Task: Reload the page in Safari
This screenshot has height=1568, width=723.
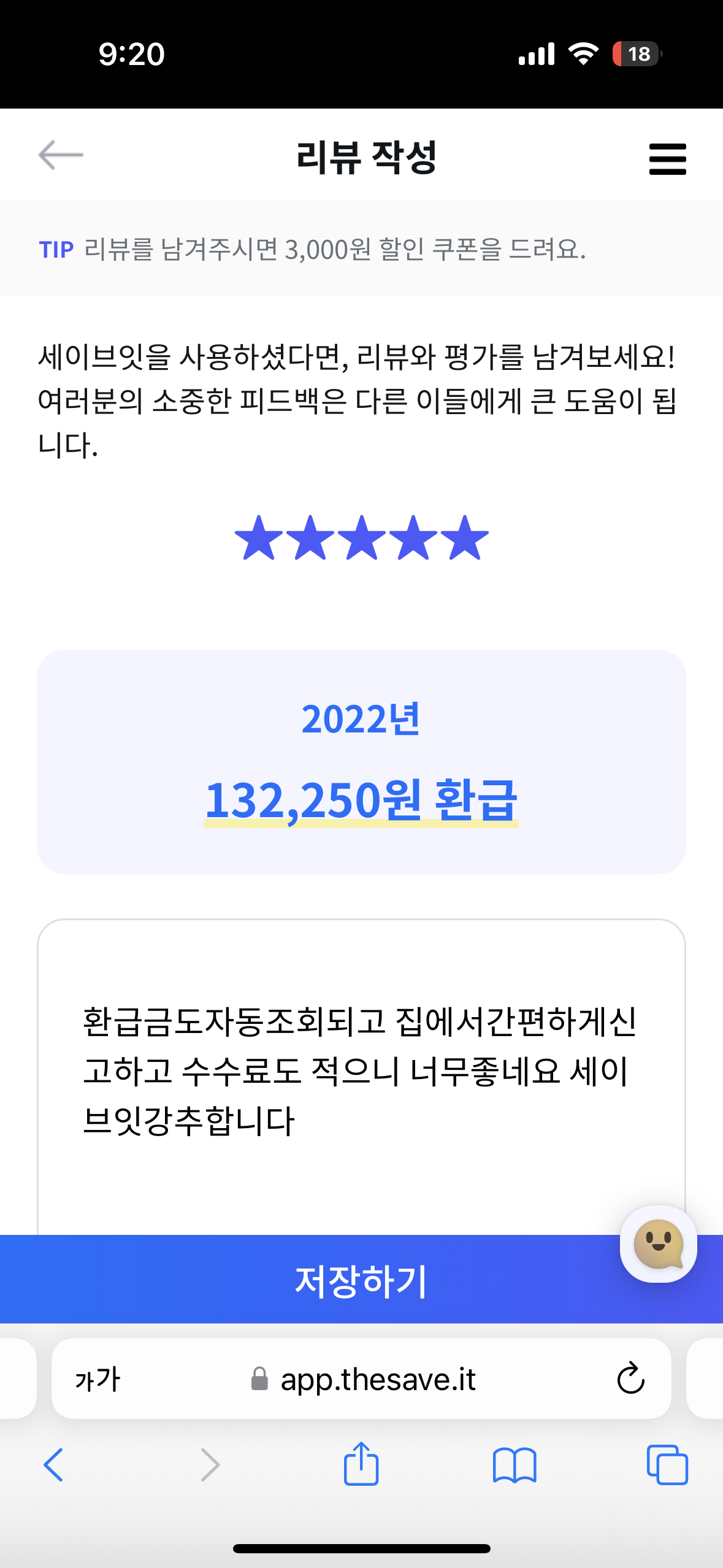Action: [x=630, y=1379]
